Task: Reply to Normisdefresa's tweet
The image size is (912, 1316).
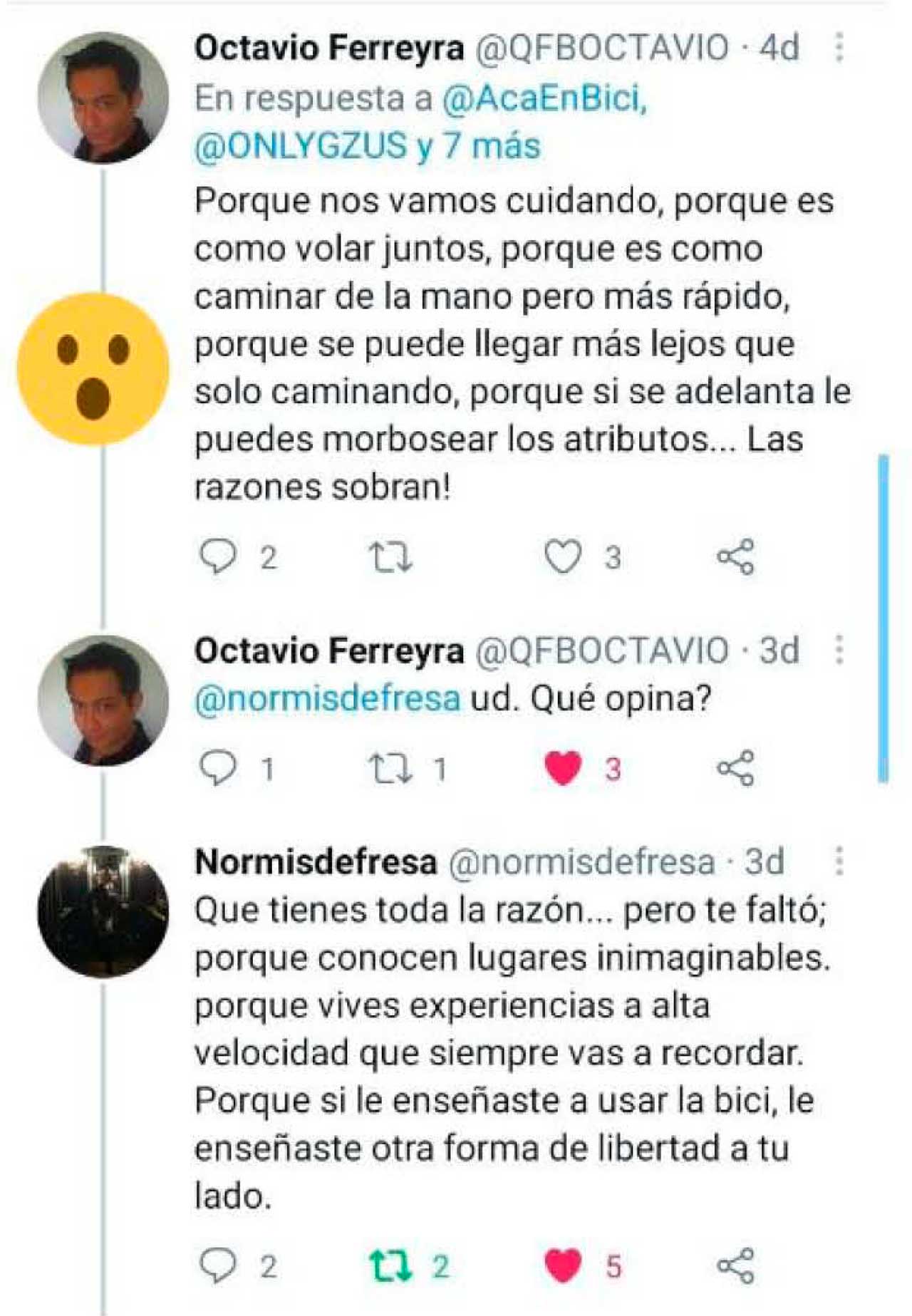Action: pyautogui.click(x=217, y=1265)
